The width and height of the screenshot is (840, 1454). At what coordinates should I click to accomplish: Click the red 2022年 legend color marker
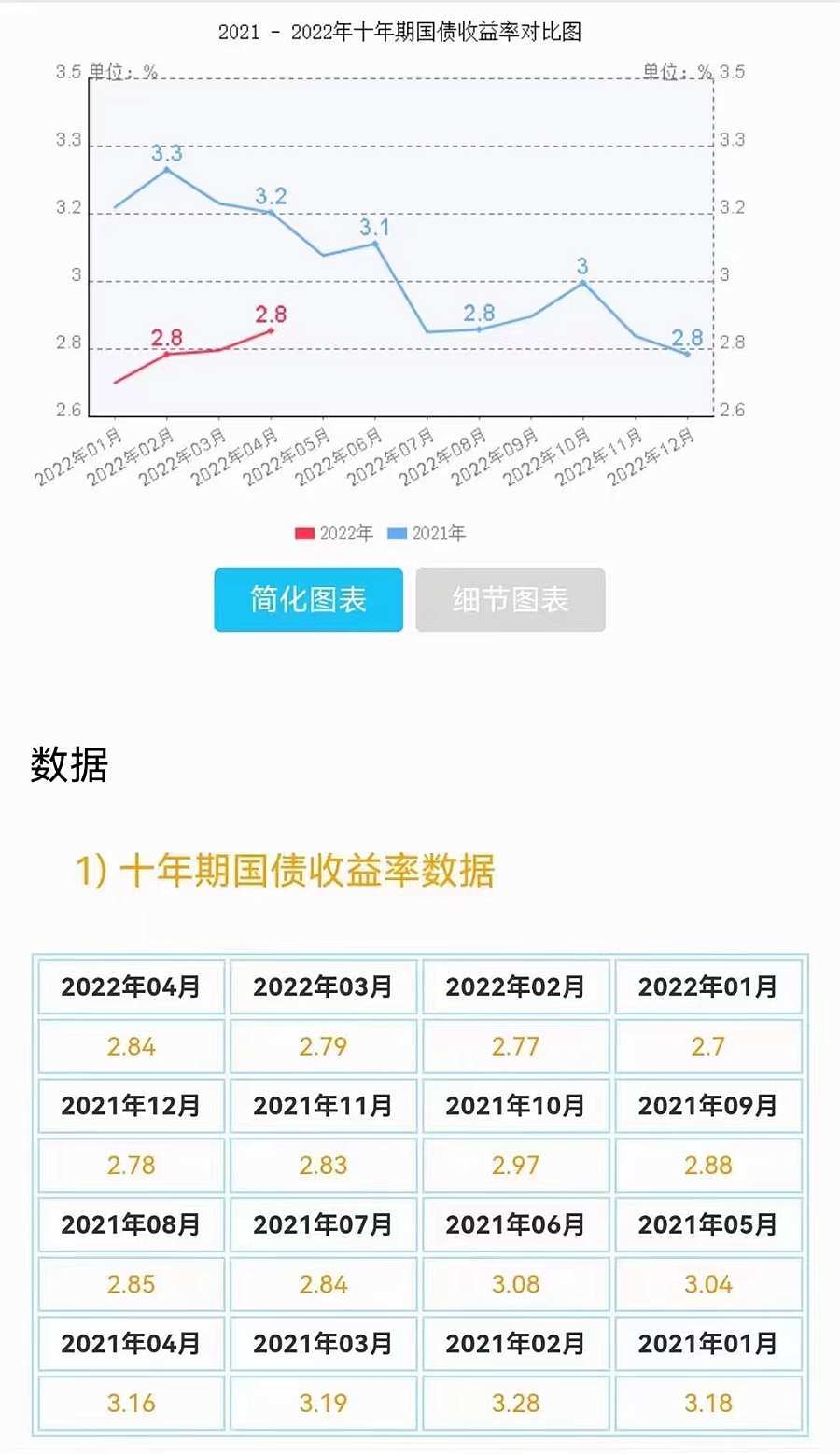tap(303, 533)
